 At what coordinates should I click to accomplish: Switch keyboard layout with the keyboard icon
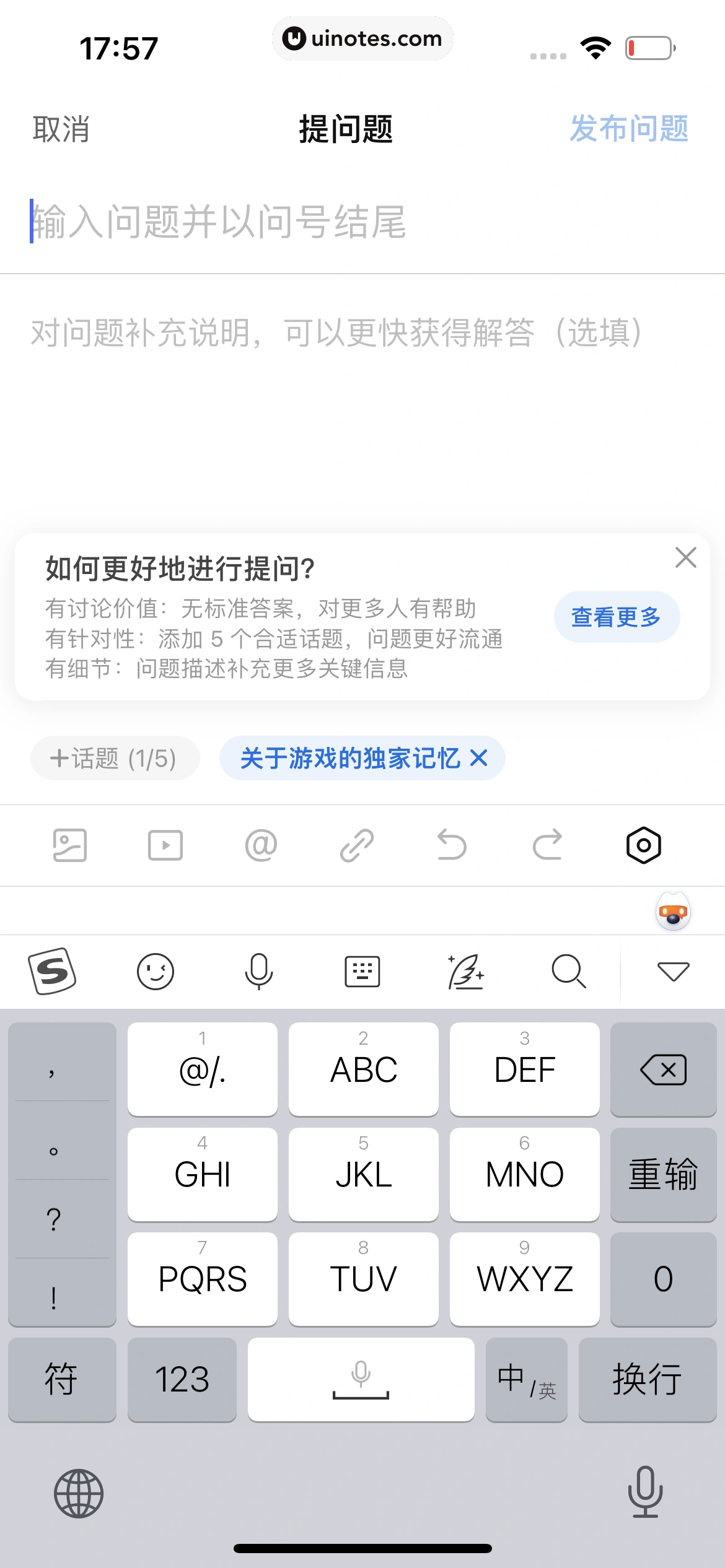362,971
